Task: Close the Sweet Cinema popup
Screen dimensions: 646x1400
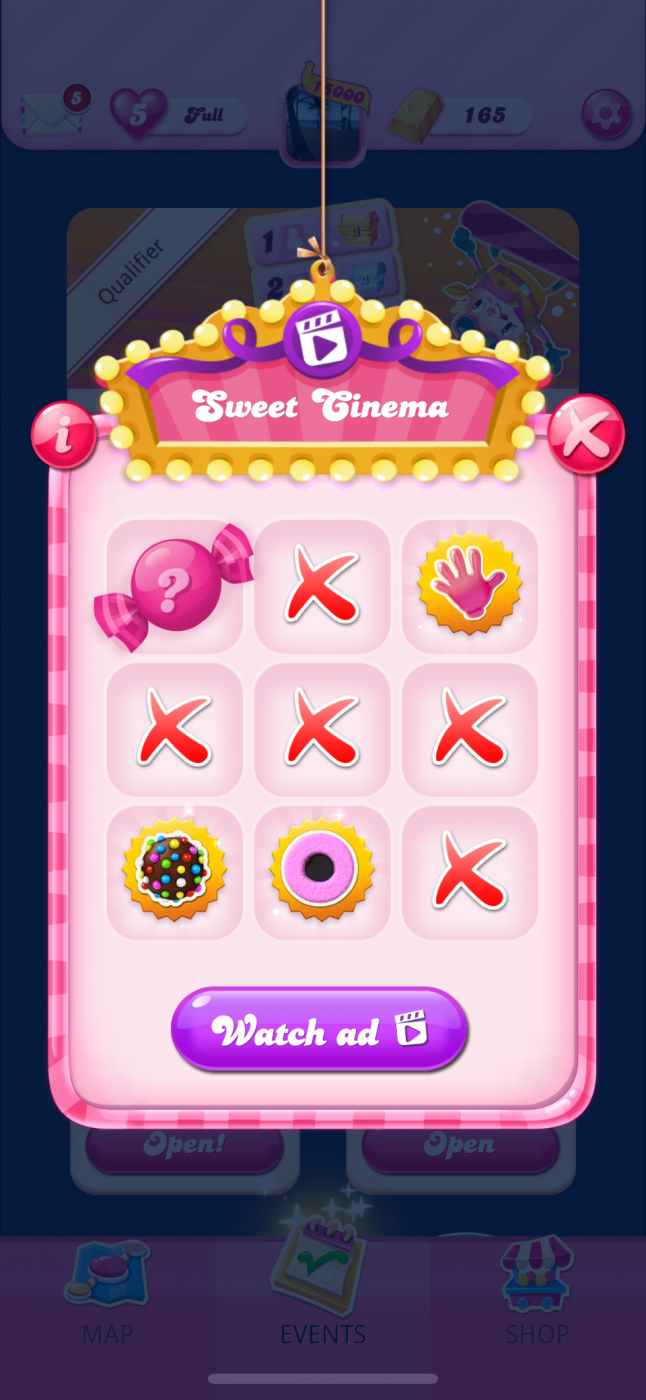Action: (x=587, y=435)
